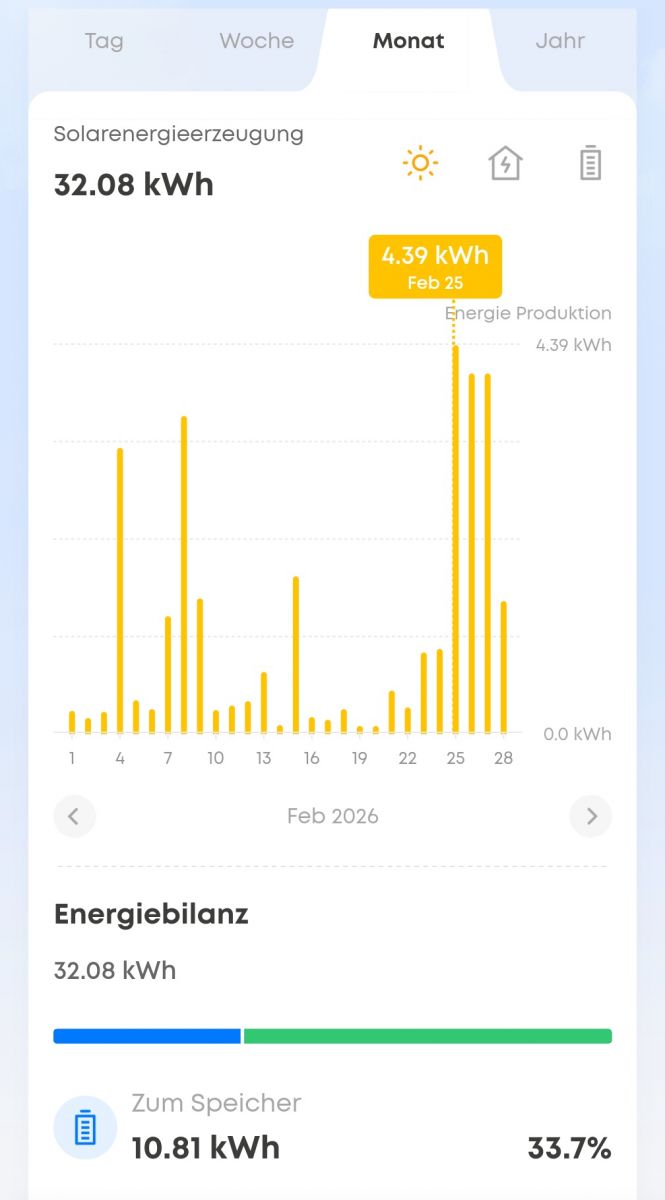Select the Feb 28 bar in chart
The image size is (665, 1200).
tap(504, 666)
